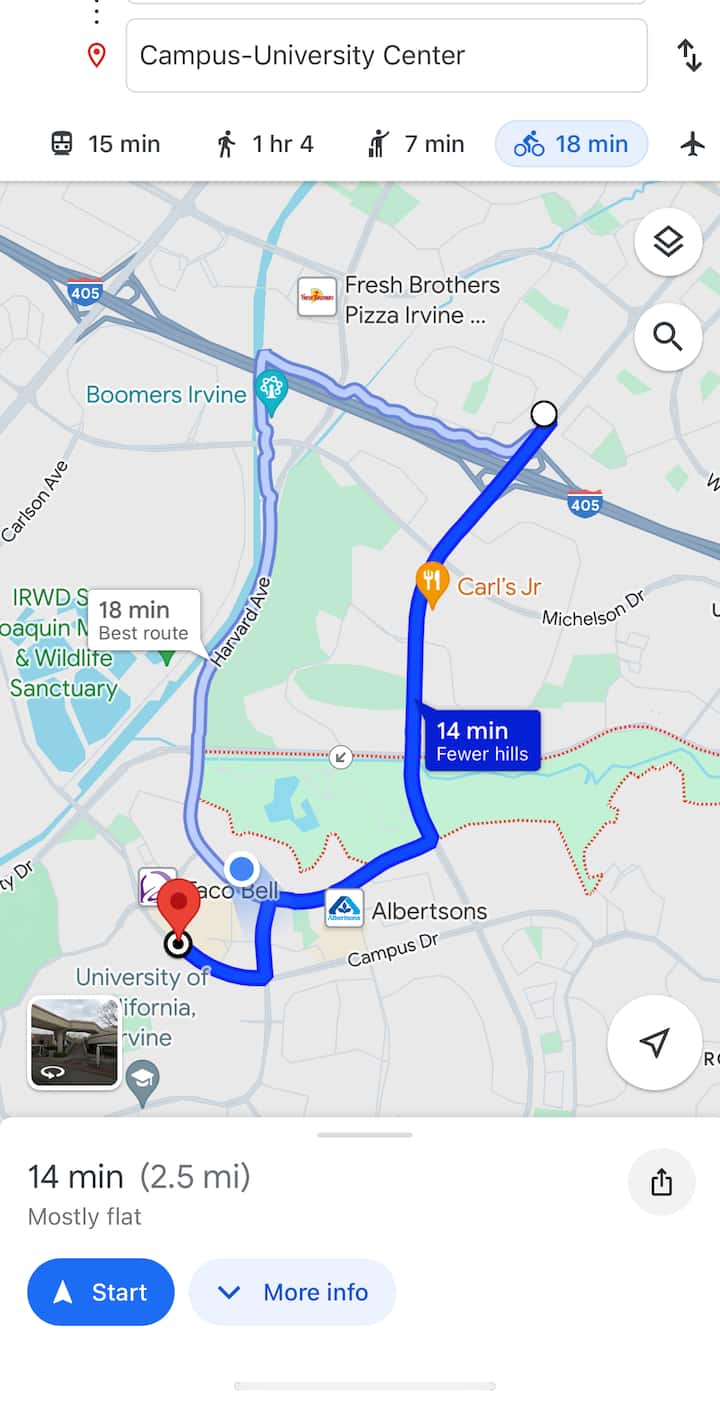Open Fresh Brothers Pizza Irvine marker
This screenshot has height=1404, width=720.
[318, 297]
